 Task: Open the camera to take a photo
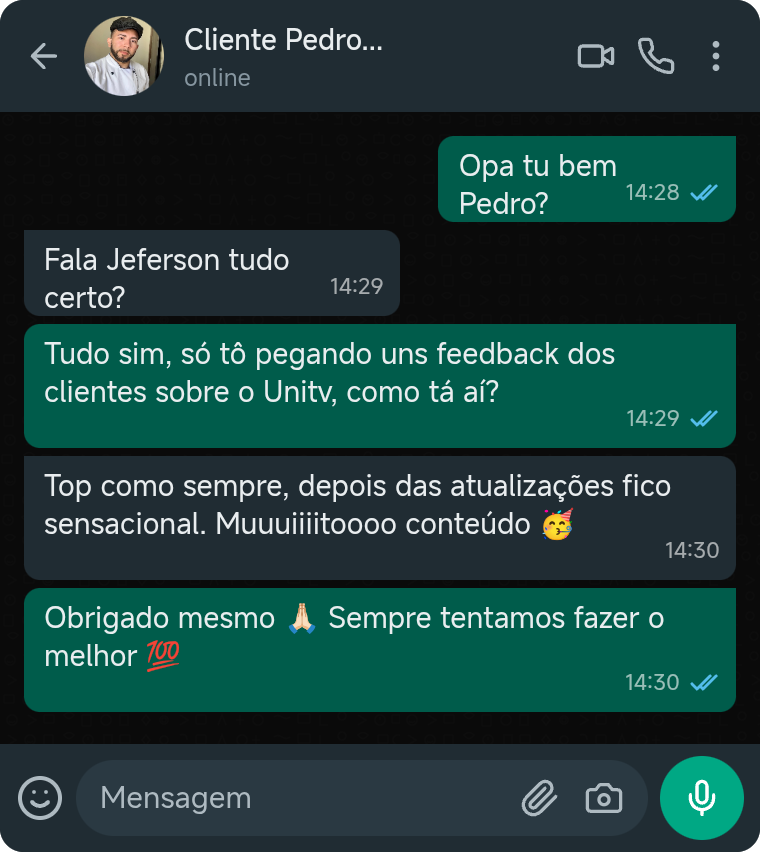click(604, 797)
